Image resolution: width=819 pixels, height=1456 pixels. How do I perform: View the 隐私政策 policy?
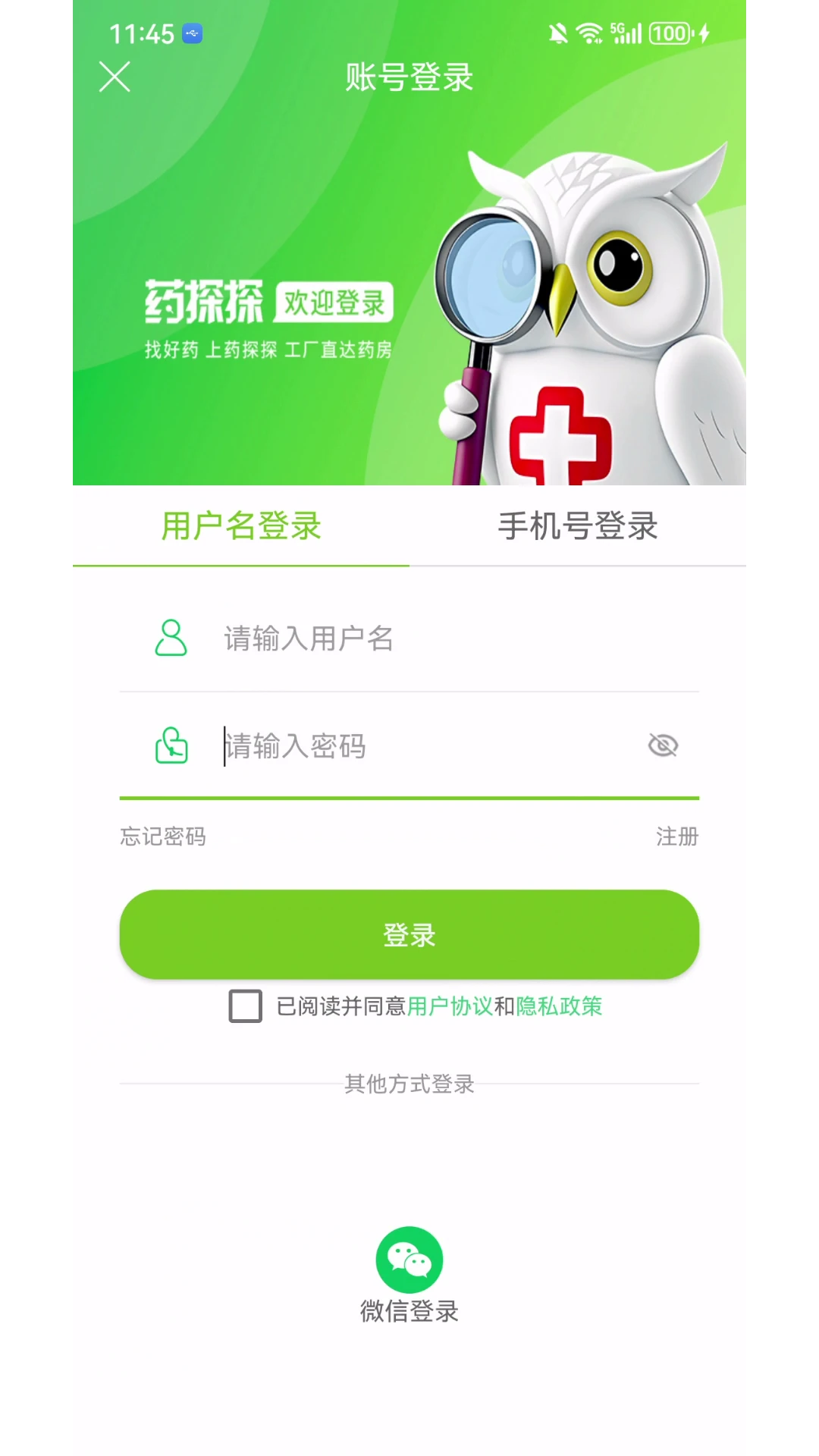click(x=559, y=1006)
